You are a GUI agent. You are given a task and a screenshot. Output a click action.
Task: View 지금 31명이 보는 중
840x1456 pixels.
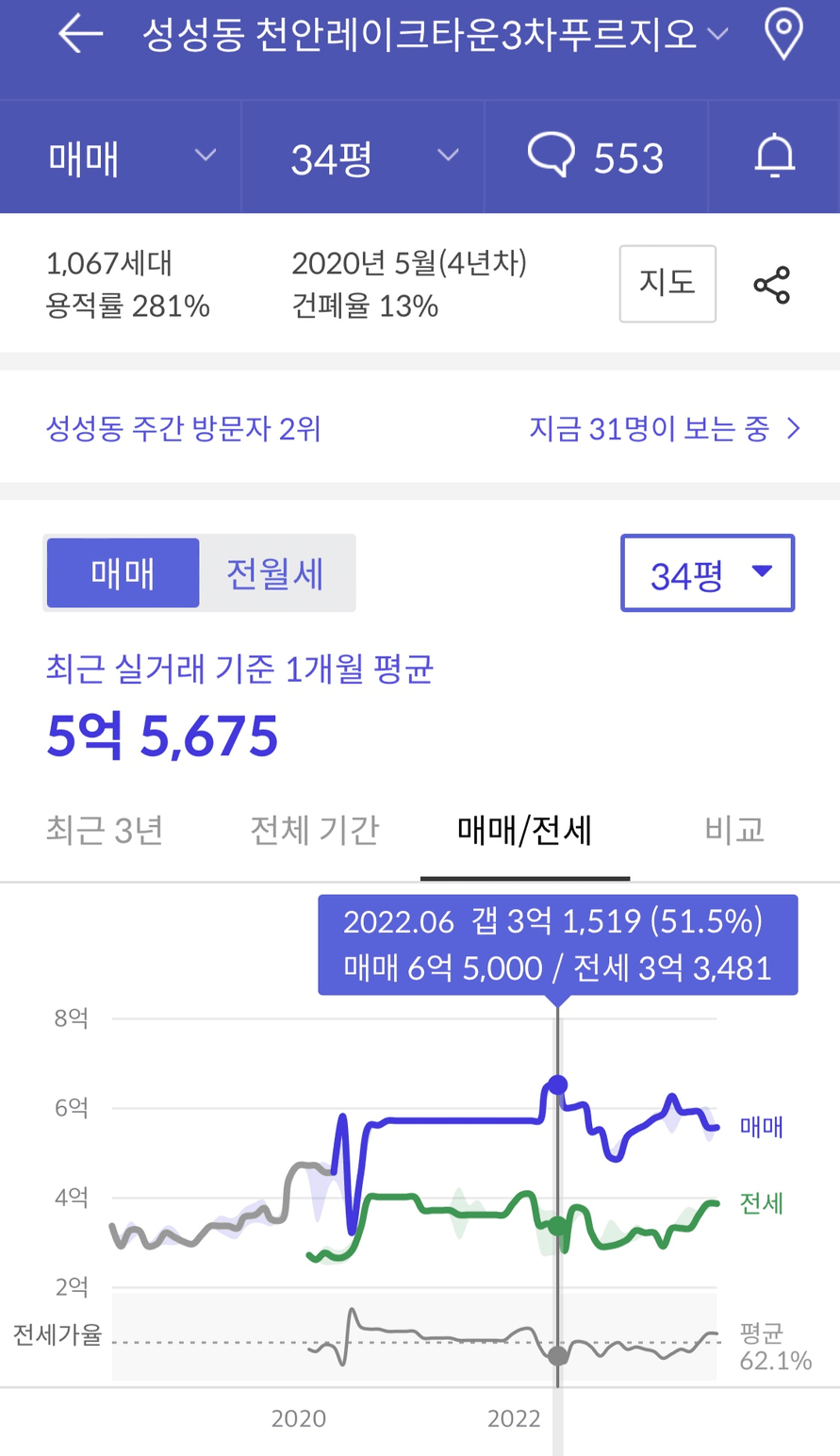665,429
